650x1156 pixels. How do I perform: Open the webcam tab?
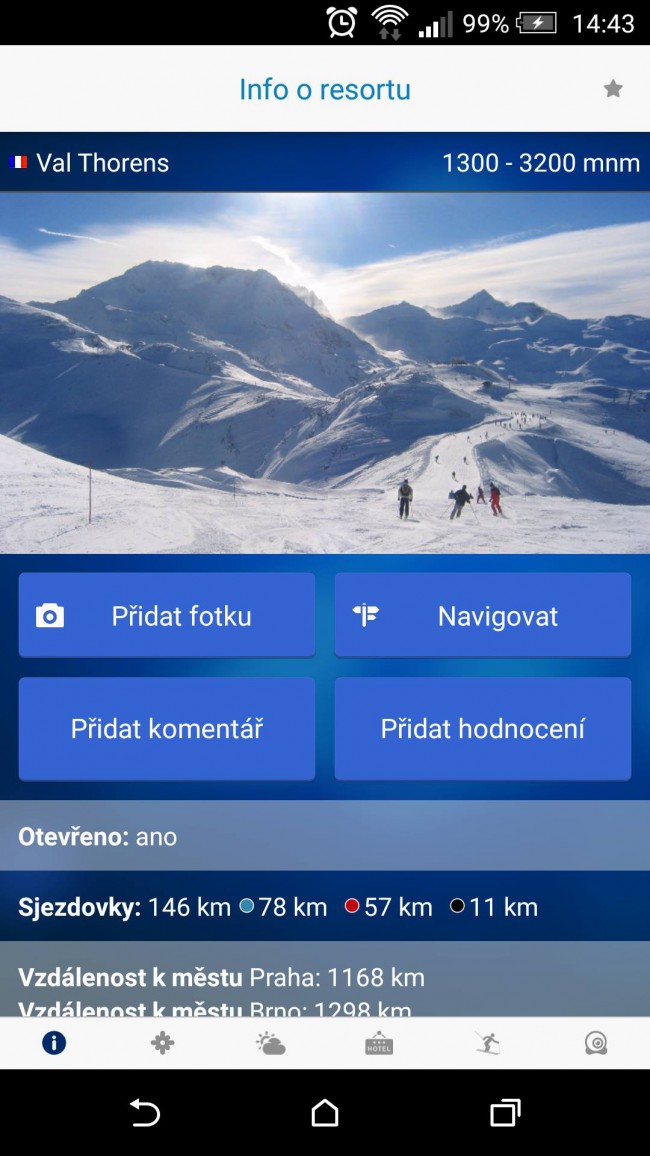coord(595,1043)
